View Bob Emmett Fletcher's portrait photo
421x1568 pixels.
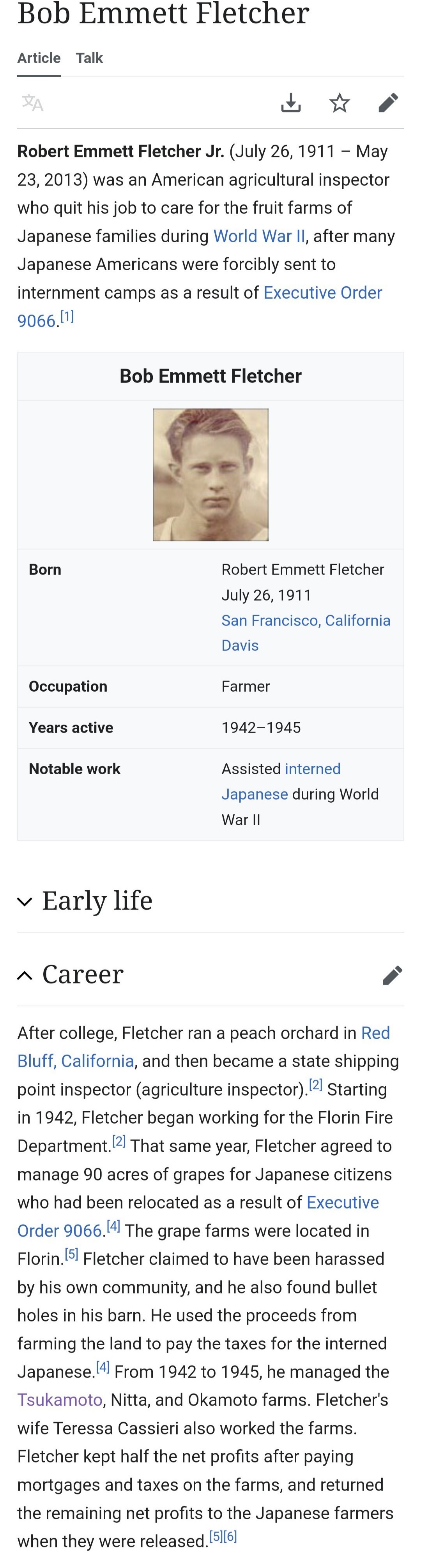[x=210, y=474]
